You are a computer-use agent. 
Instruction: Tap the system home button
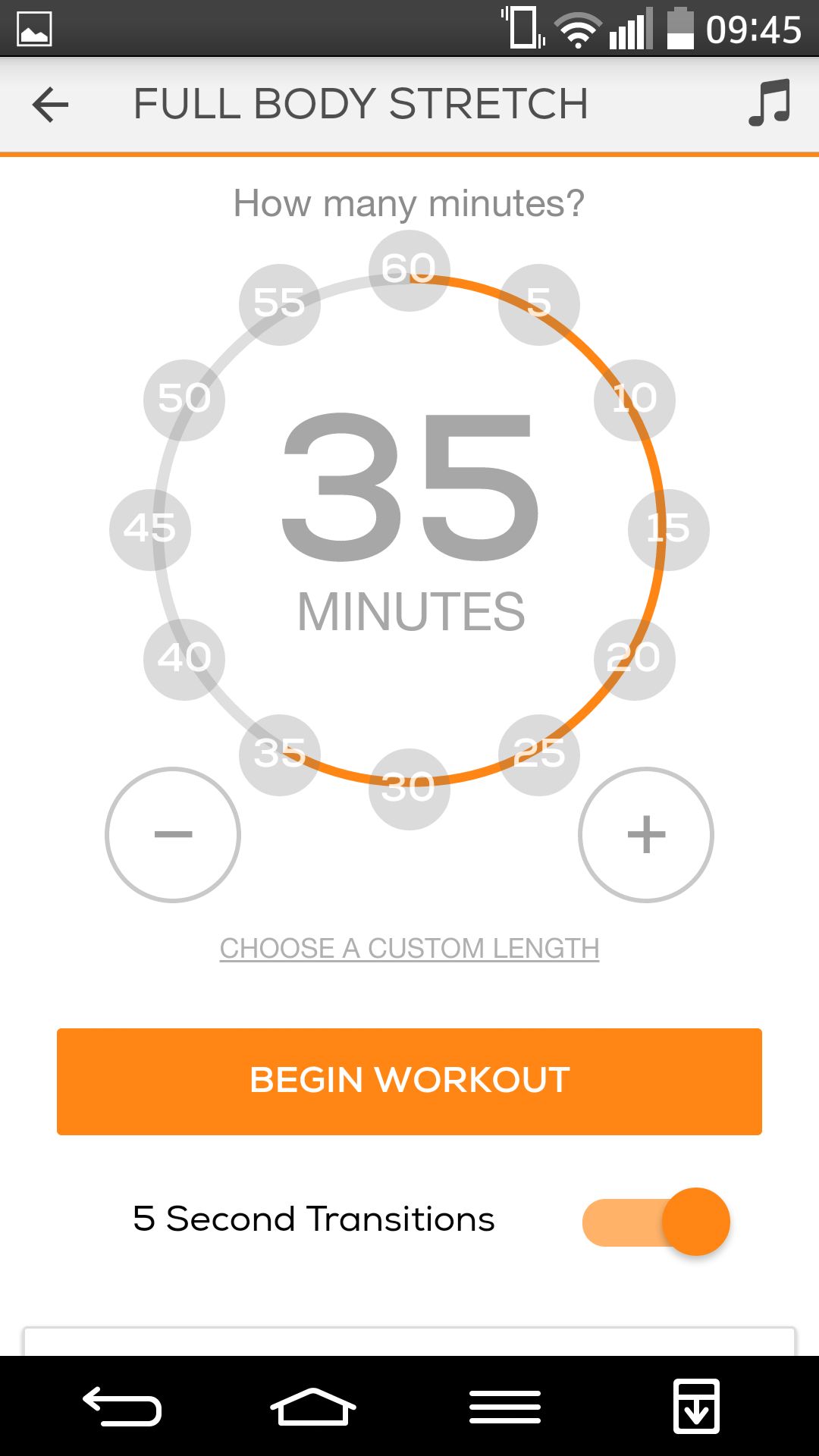[x=313, y=1407]
